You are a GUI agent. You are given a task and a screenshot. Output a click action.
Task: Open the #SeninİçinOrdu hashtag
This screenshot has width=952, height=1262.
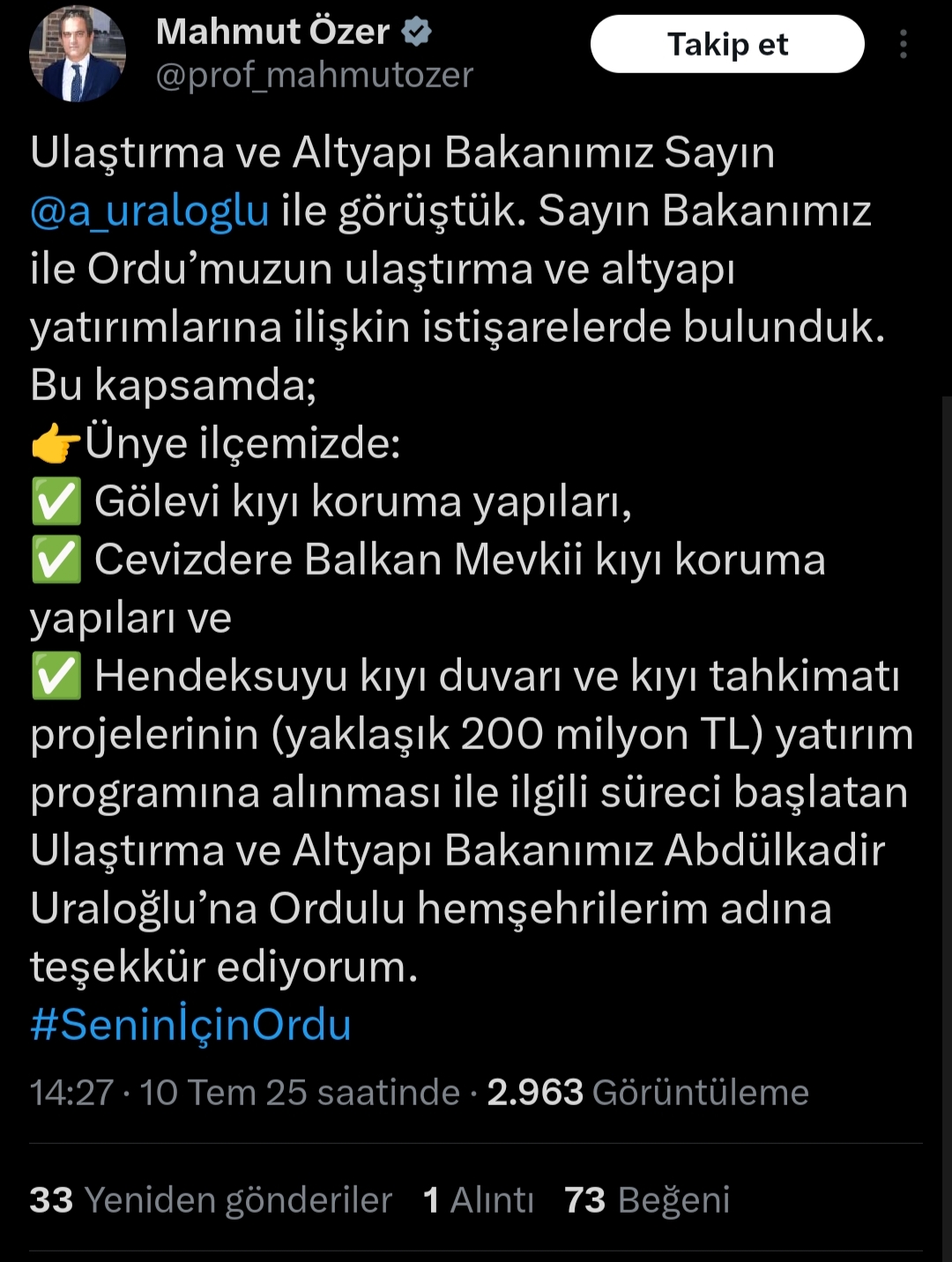[190, 1024]
